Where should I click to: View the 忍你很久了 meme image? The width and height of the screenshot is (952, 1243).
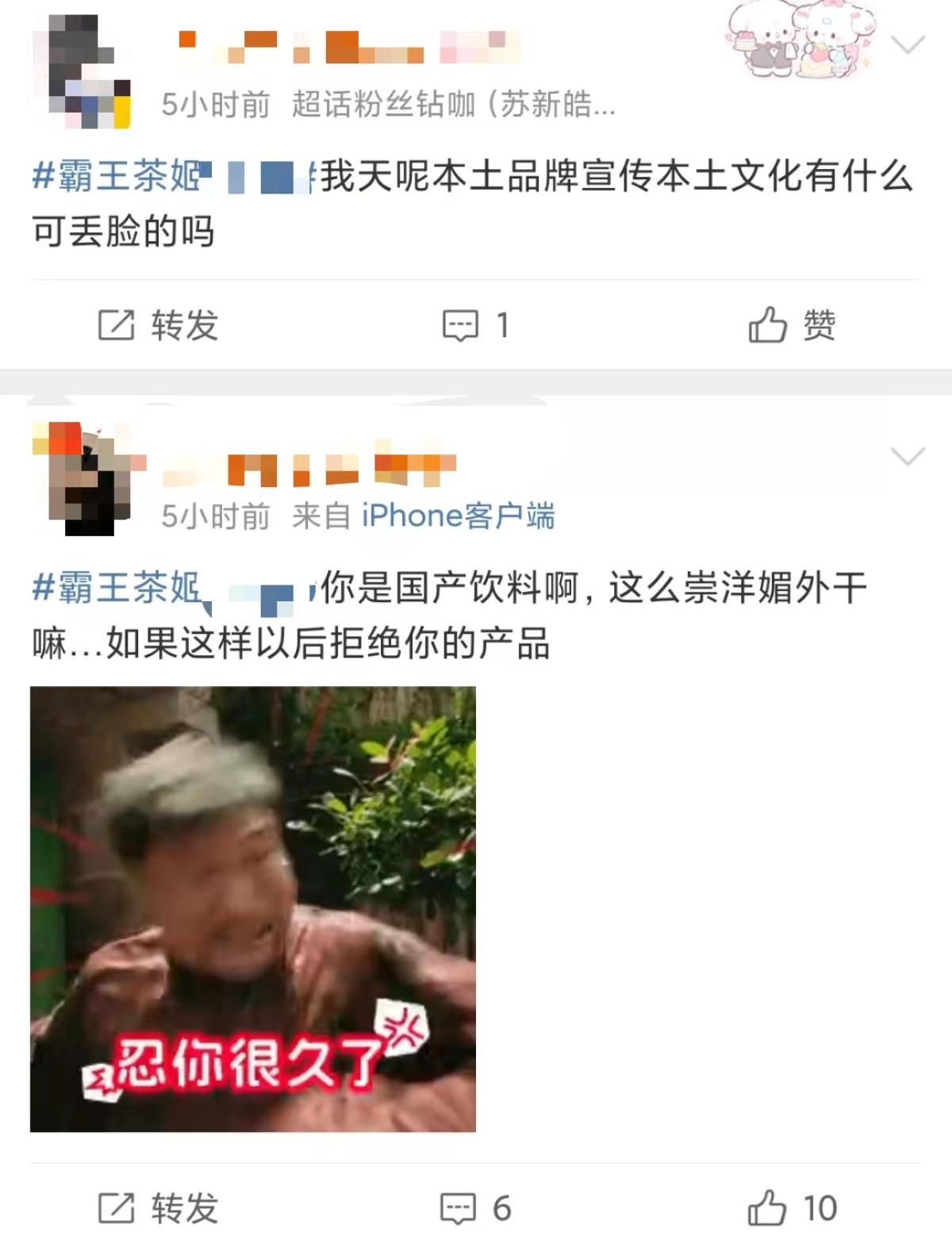(x=253, y=909)
